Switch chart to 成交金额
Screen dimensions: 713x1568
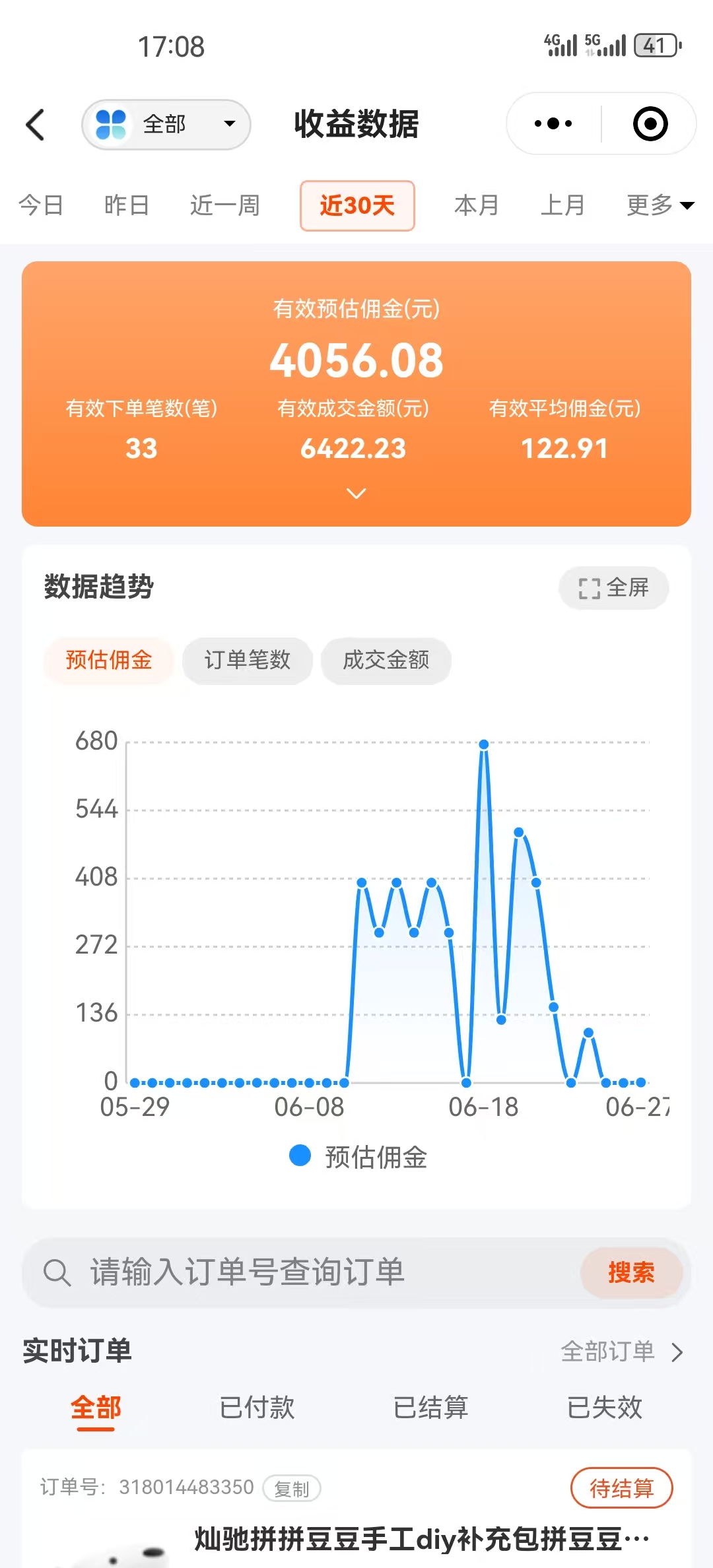[386, 660]
